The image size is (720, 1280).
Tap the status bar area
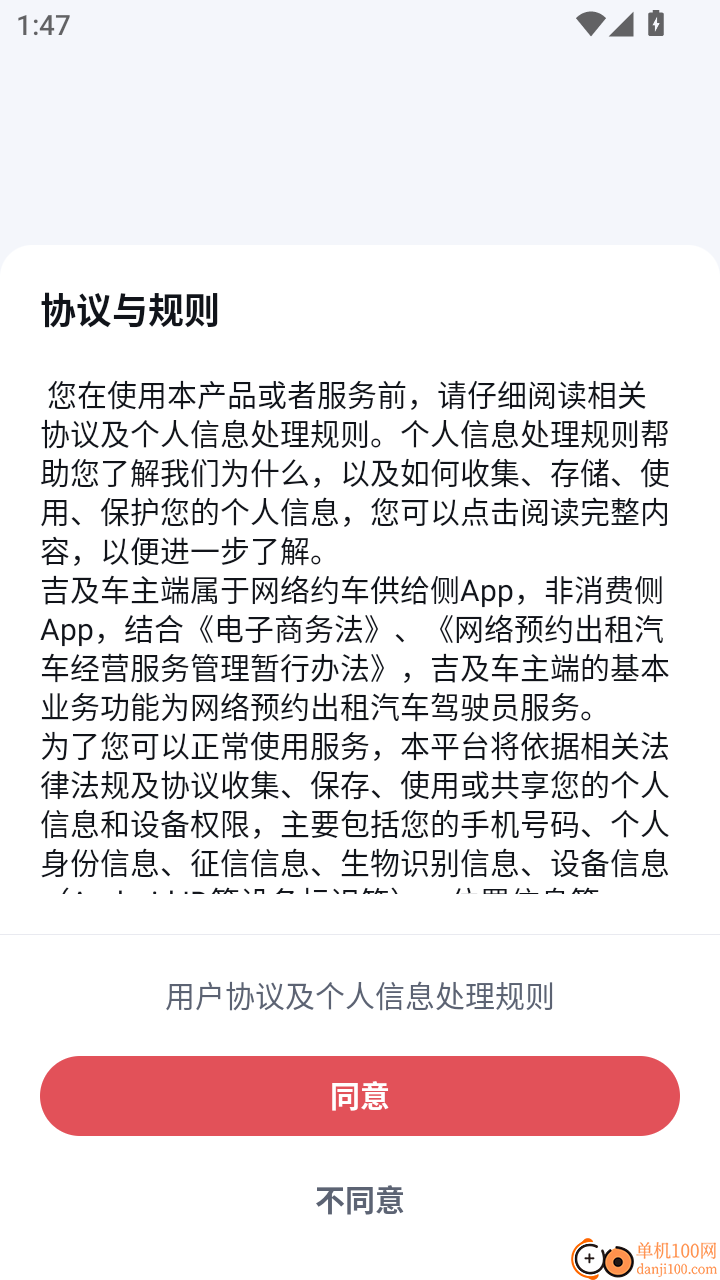coord(360,24)
